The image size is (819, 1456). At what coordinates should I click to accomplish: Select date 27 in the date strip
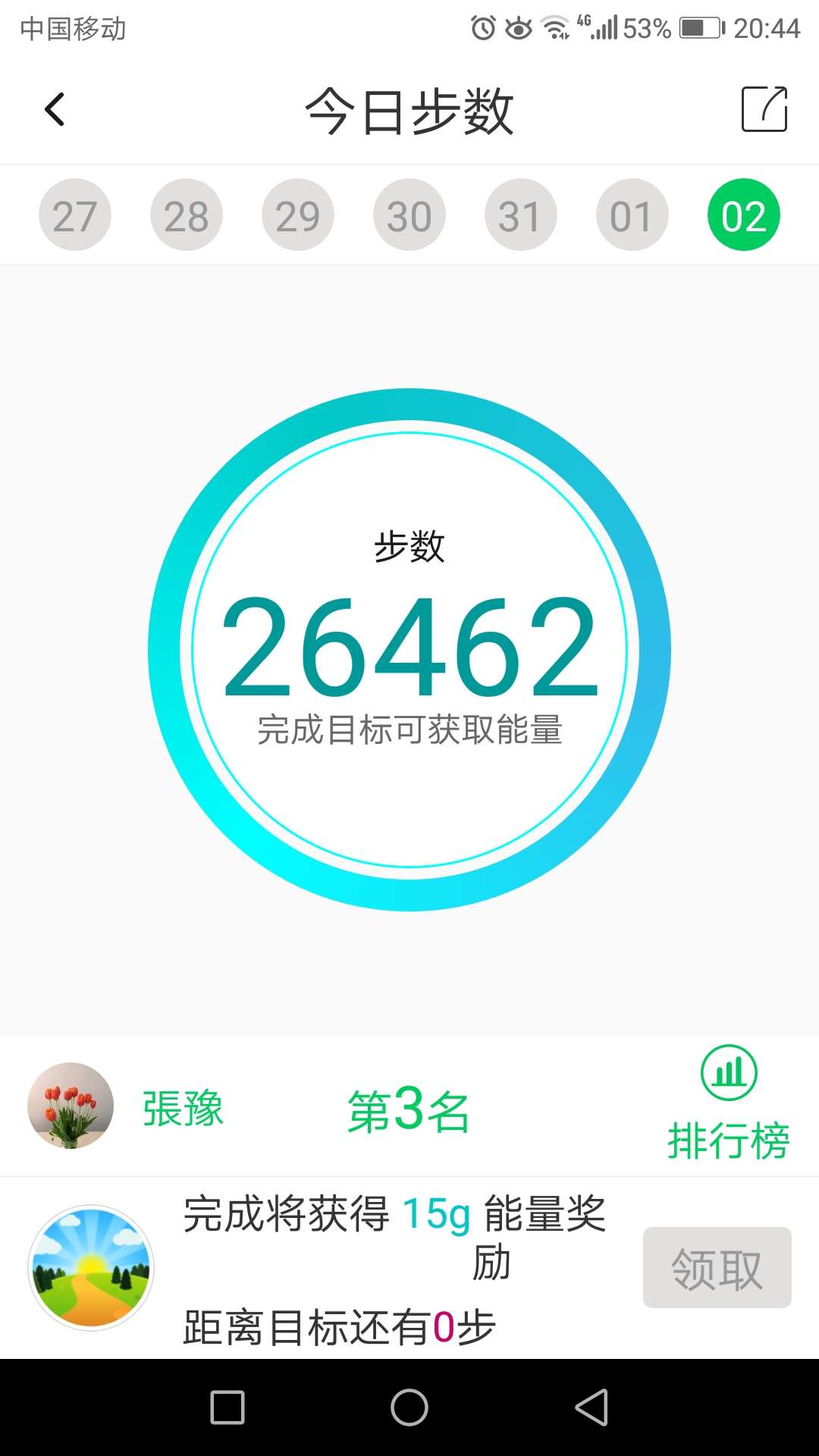pyautogui.click(x=74, y=215)
